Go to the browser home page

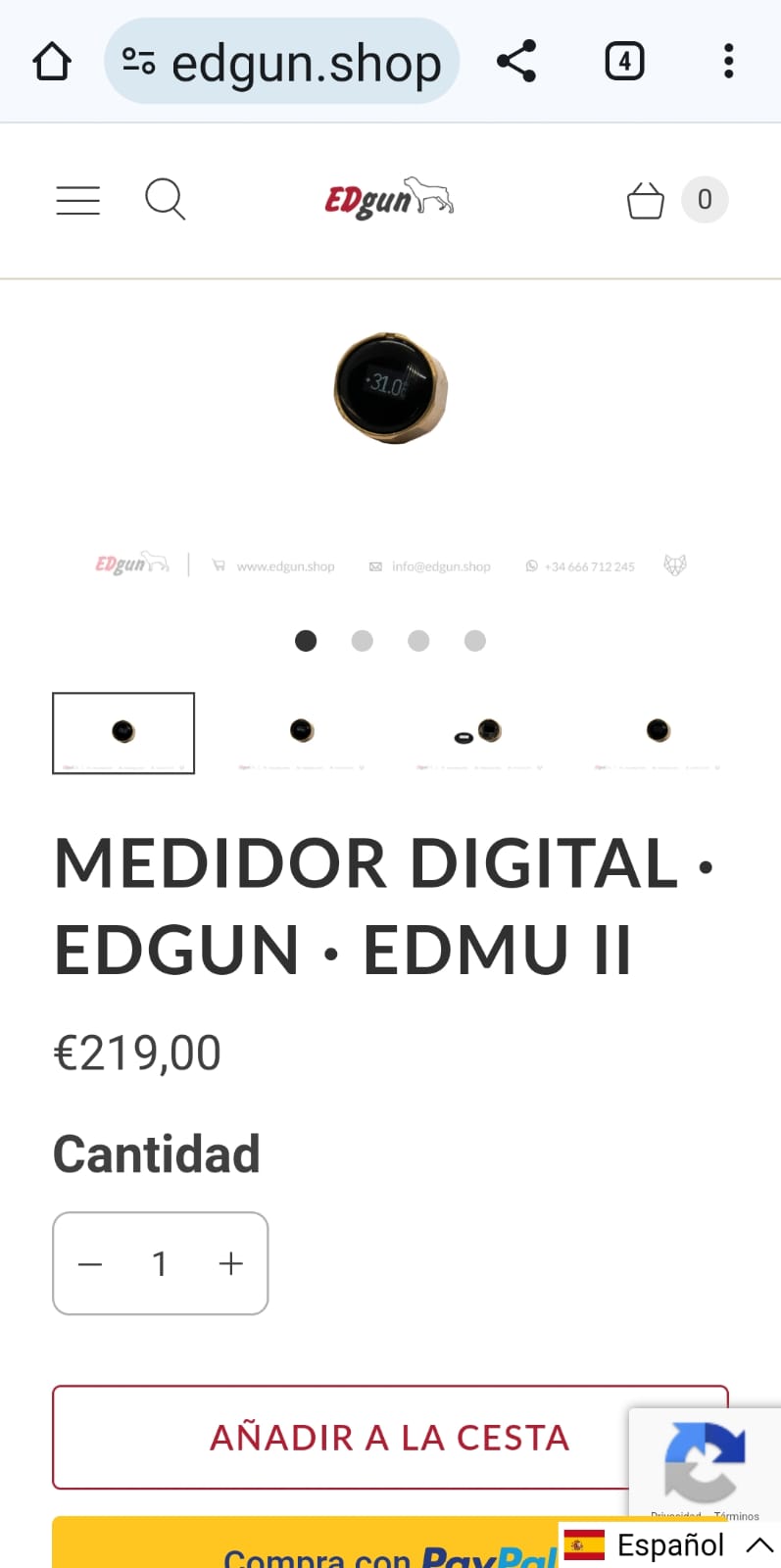coord(52,62)
